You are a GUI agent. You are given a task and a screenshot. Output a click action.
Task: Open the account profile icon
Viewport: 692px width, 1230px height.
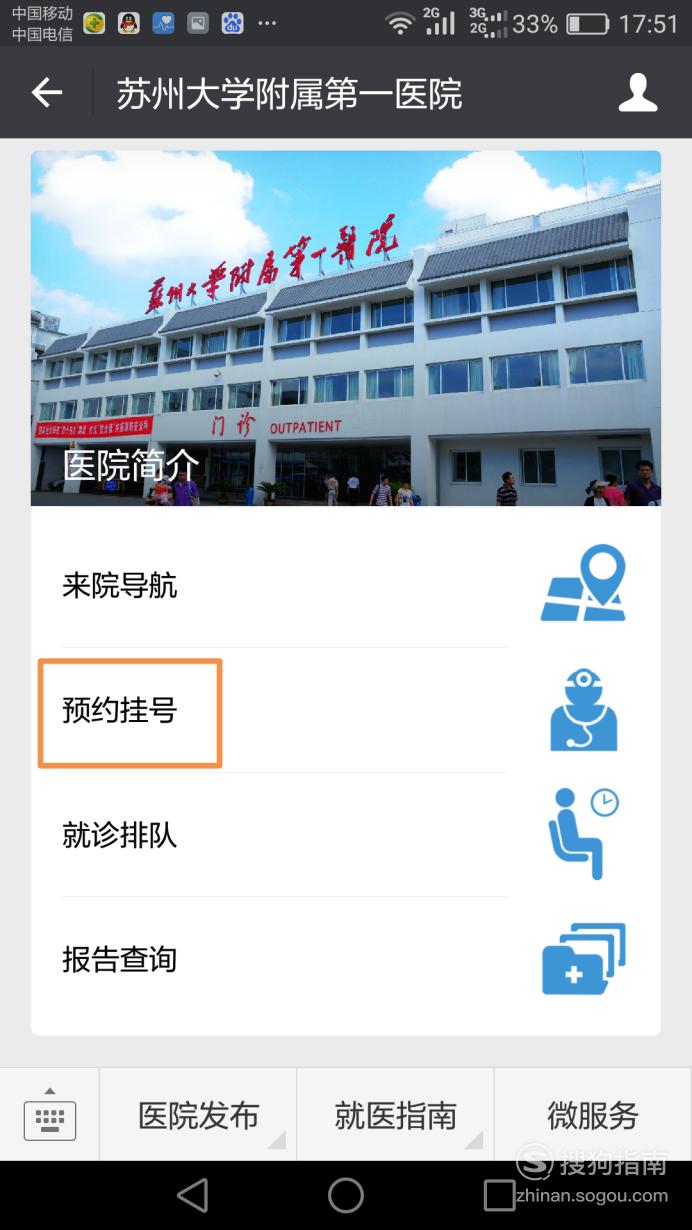coord(638,93)
